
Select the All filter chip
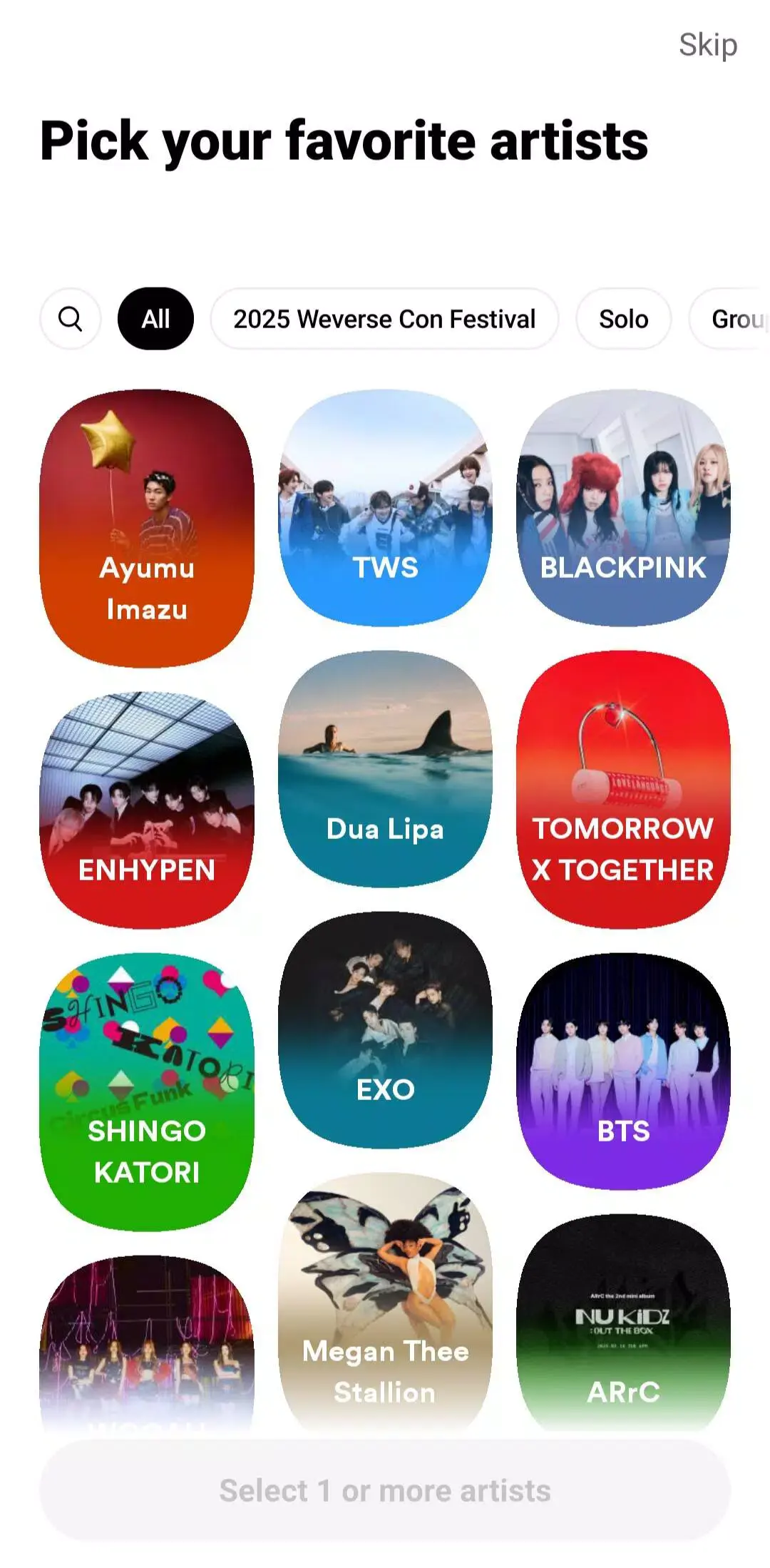(155, 319)
